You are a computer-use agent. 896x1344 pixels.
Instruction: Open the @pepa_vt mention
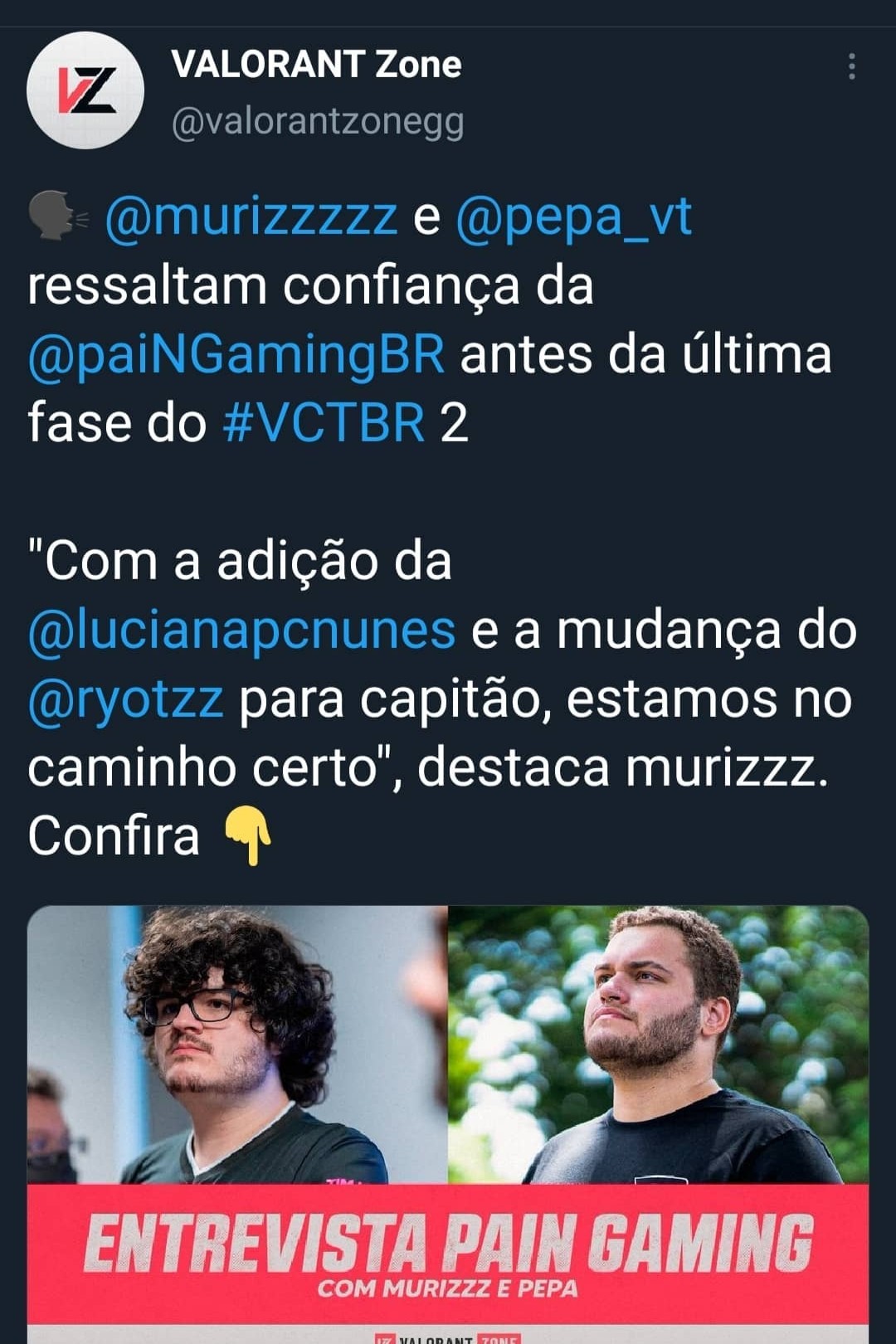[x=573, y=217]
